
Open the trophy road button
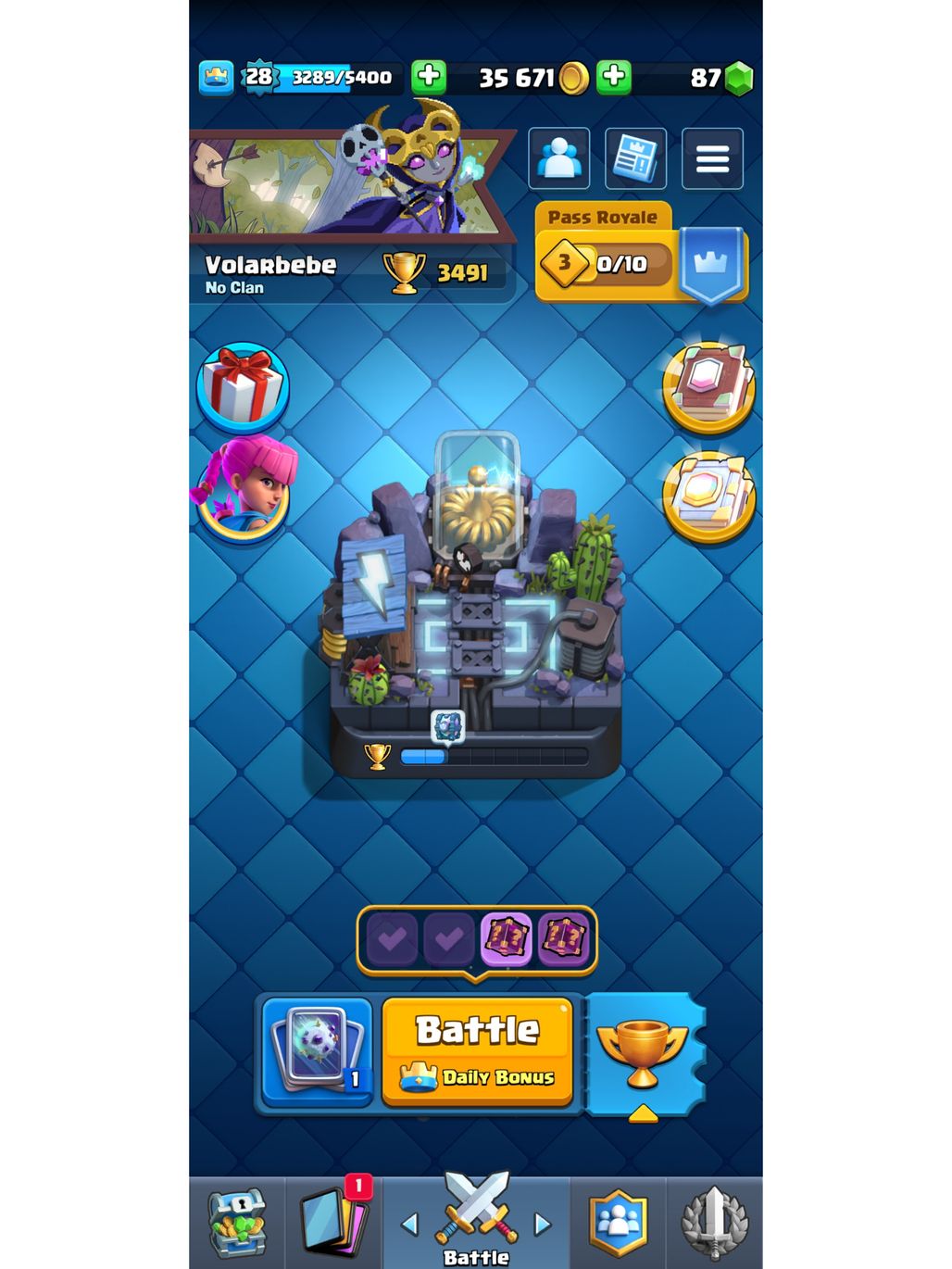[643, 1053]
